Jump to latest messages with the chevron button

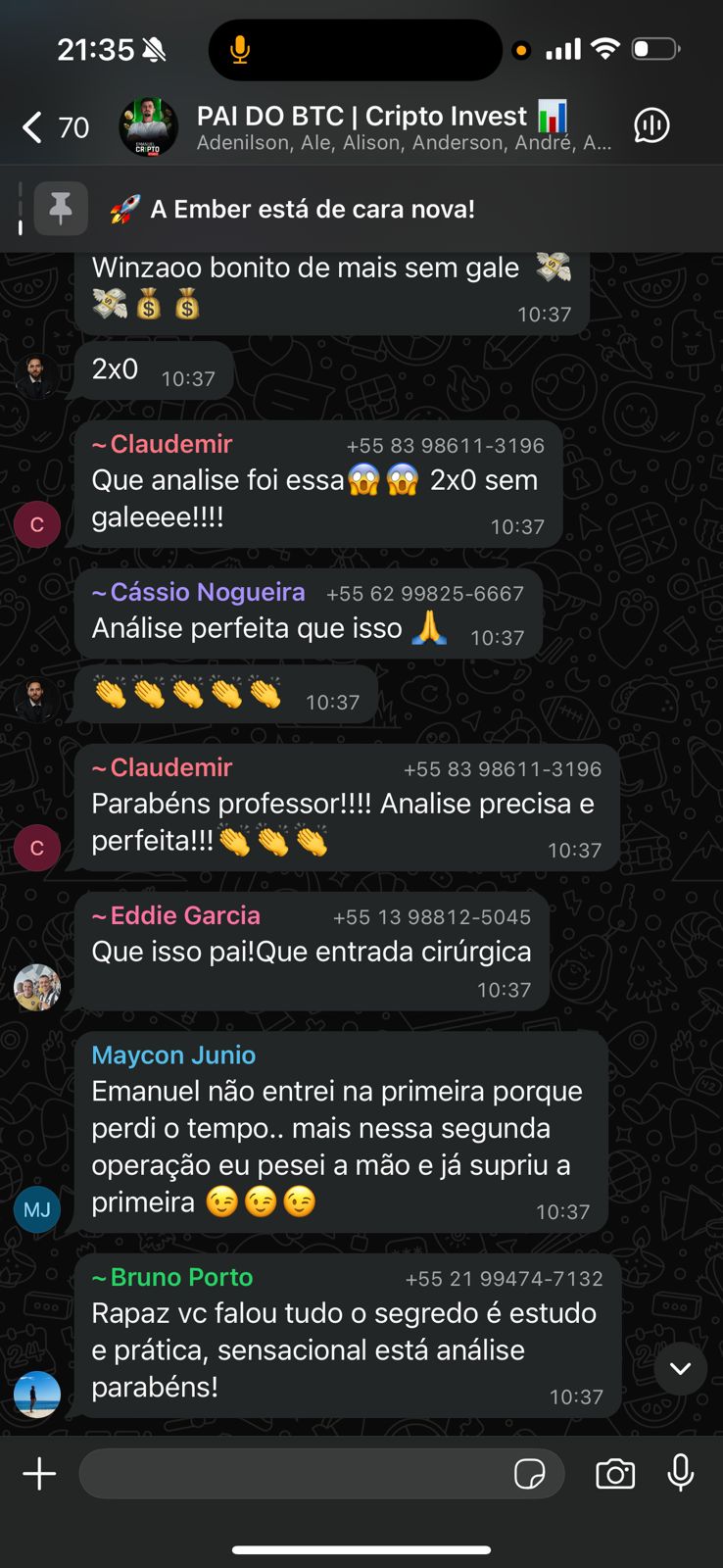pyautogui.click(x=681, y=1368)
